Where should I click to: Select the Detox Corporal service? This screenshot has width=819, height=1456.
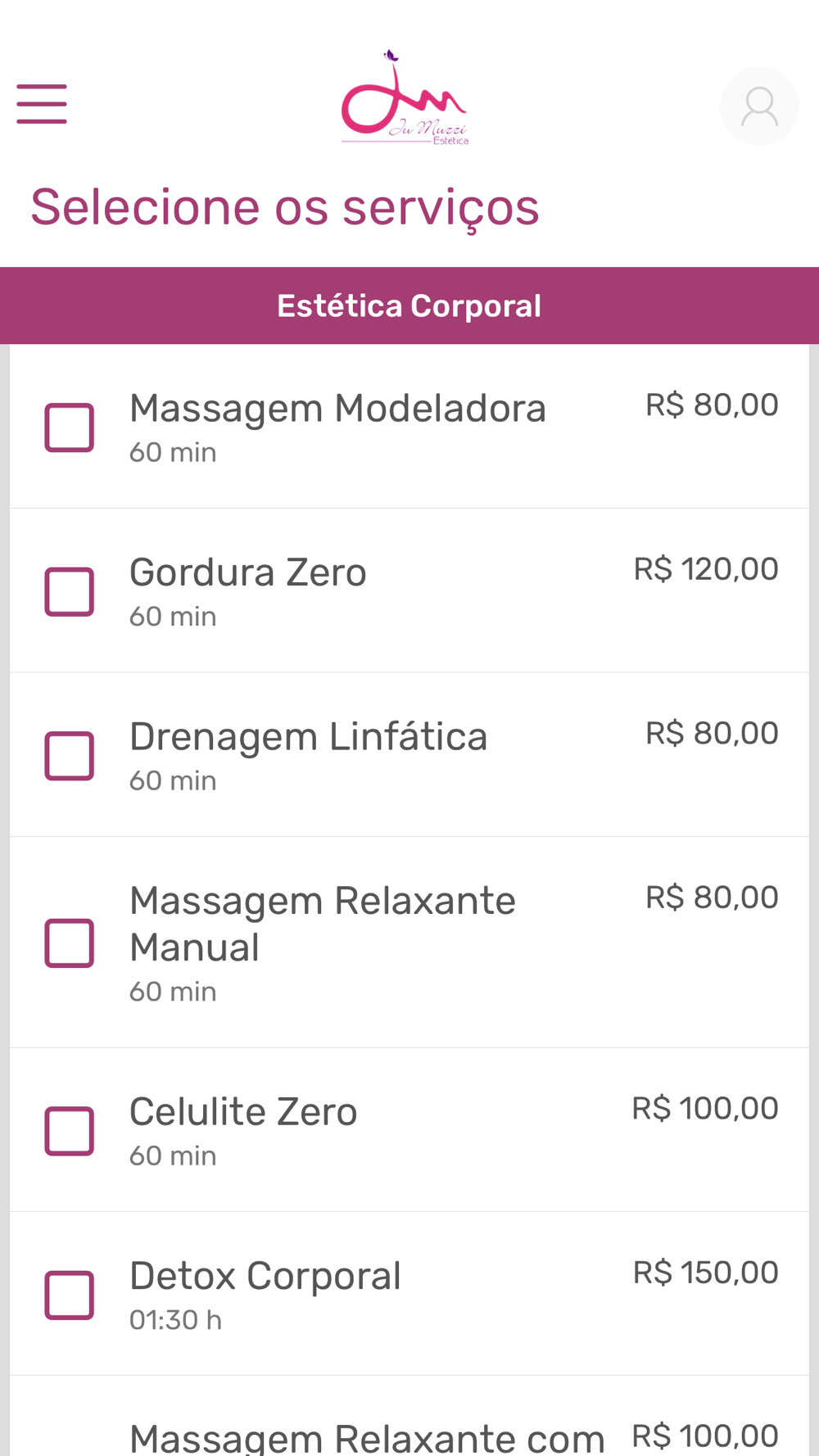[409, 1294]
